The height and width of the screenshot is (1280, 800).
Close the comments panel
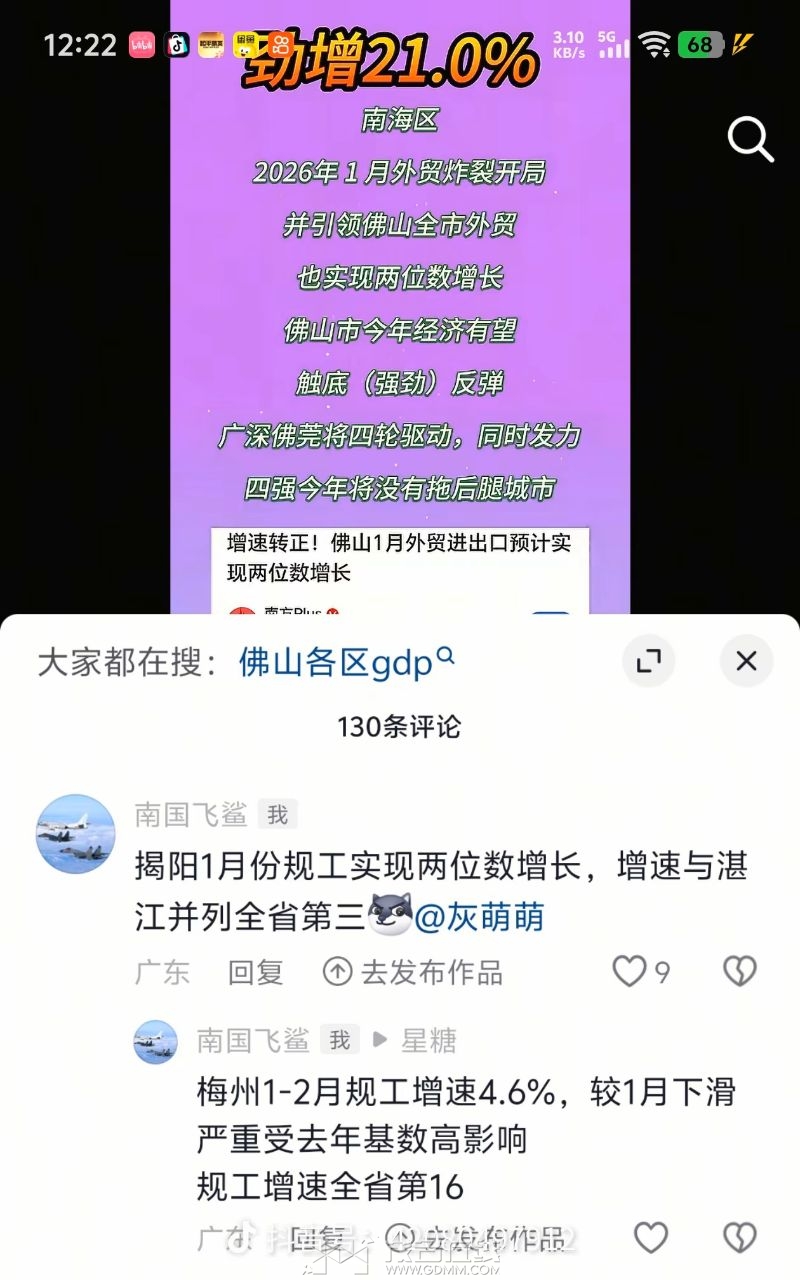pos(746,661)
